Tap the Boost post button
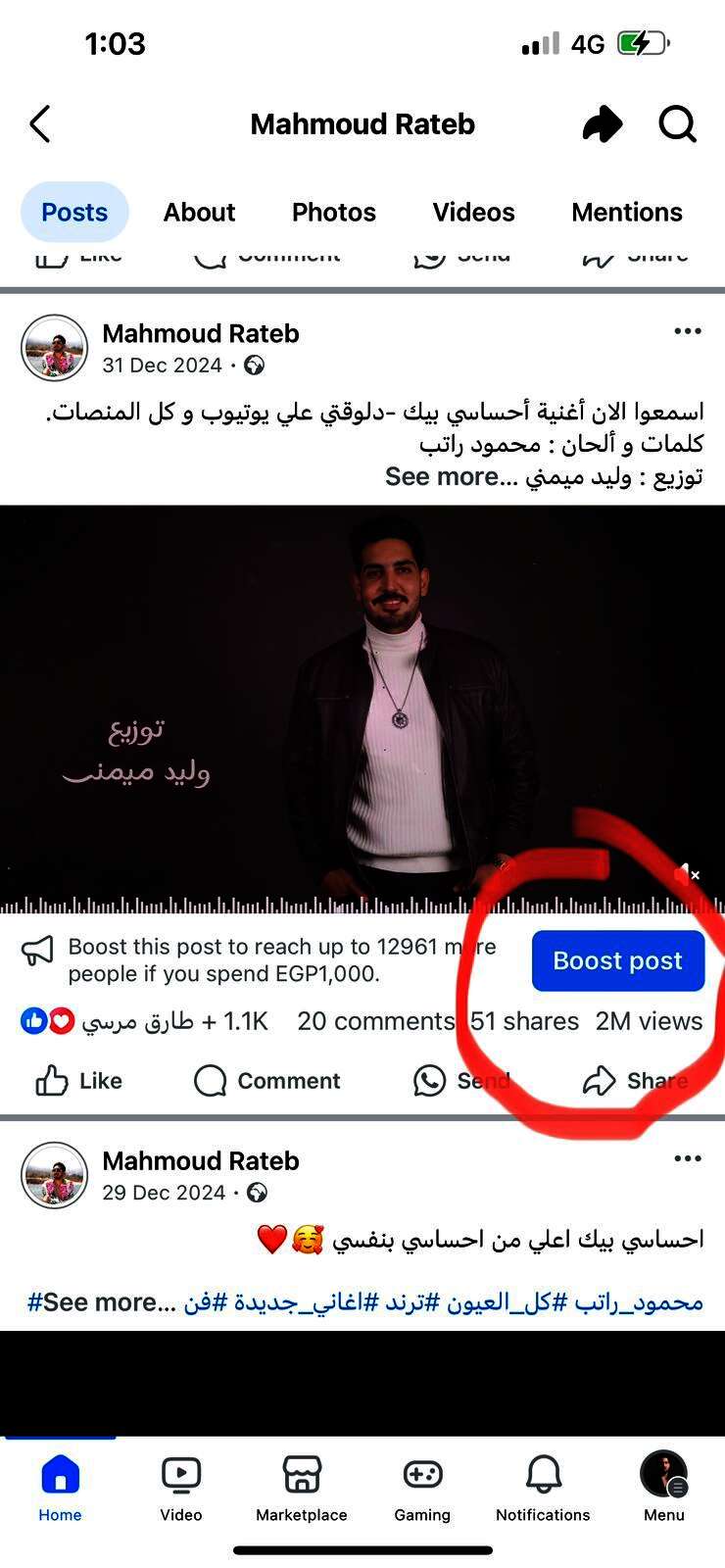 pyautogui.click(x=617, y=960)
